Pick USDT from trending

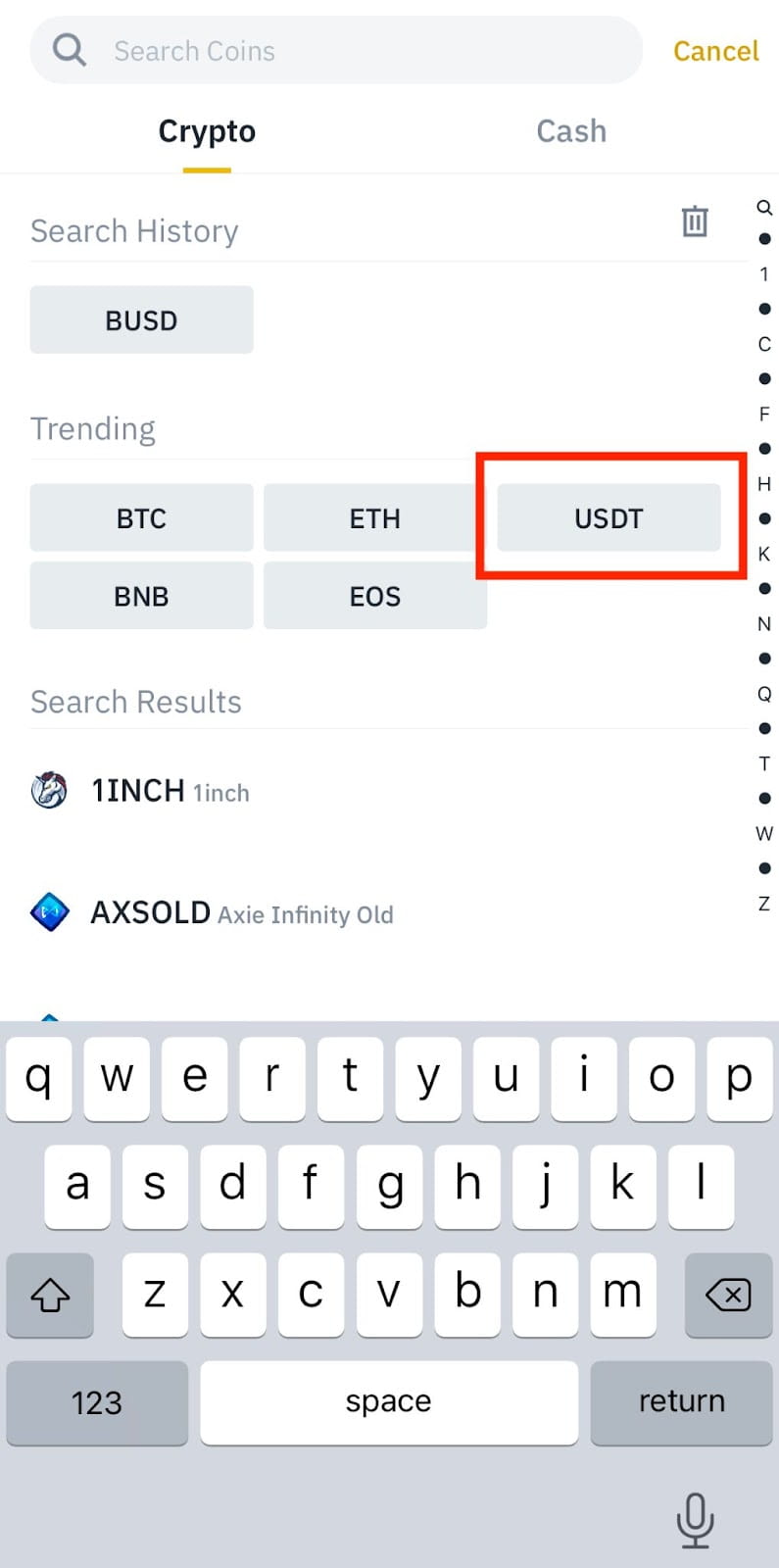click(x=609, y=517)
